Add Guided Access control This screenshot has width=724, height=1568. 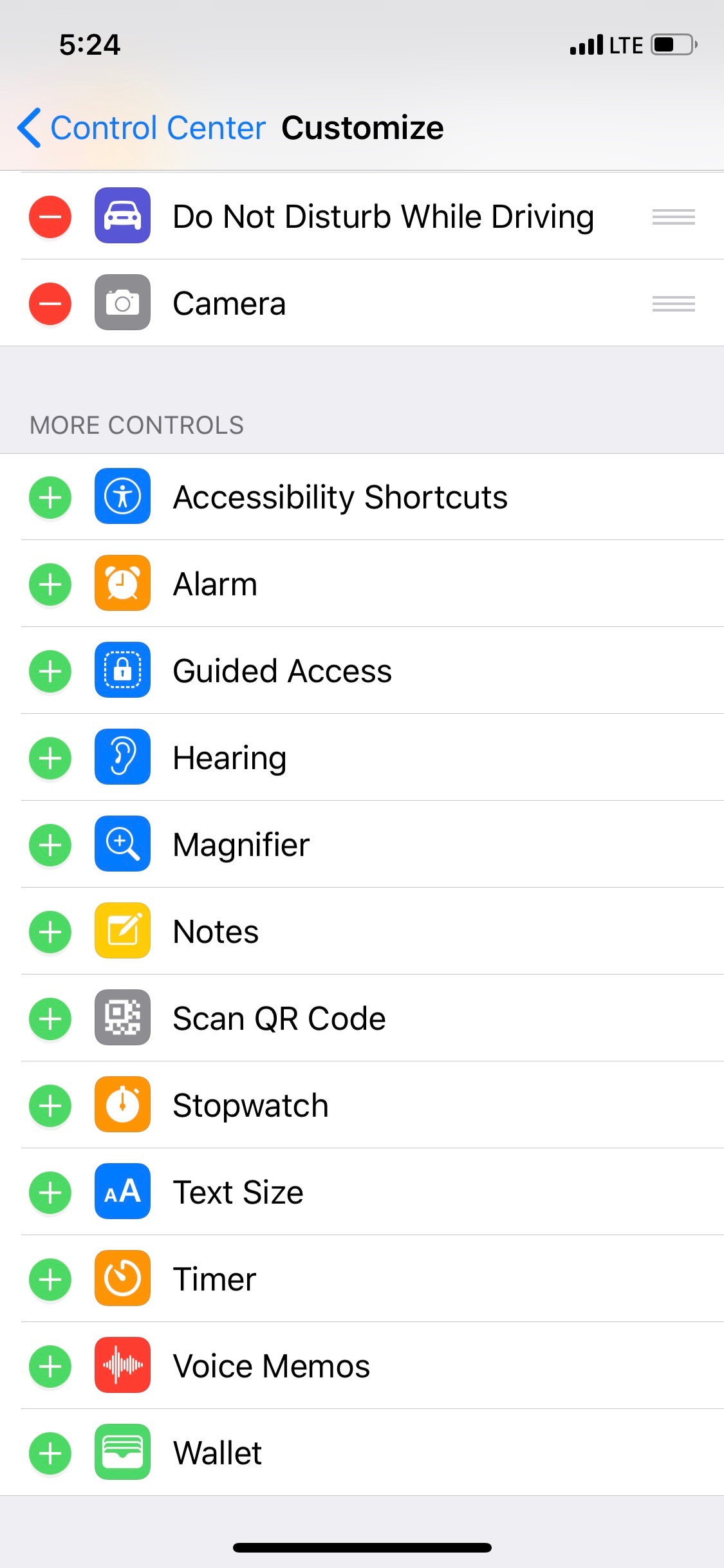coord(50,671)
